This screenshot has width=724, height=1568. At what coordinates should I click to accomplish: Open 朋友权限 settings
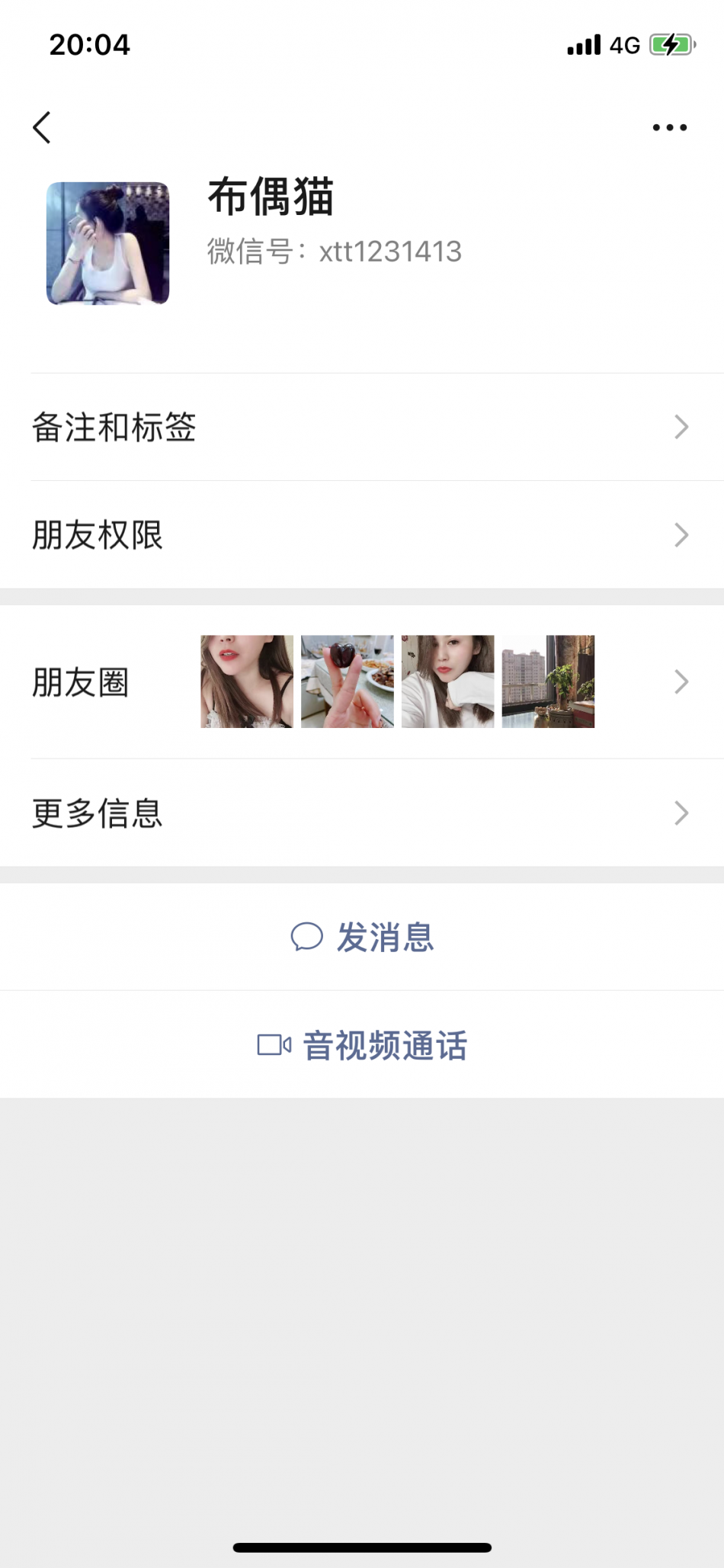coord(362,535)
